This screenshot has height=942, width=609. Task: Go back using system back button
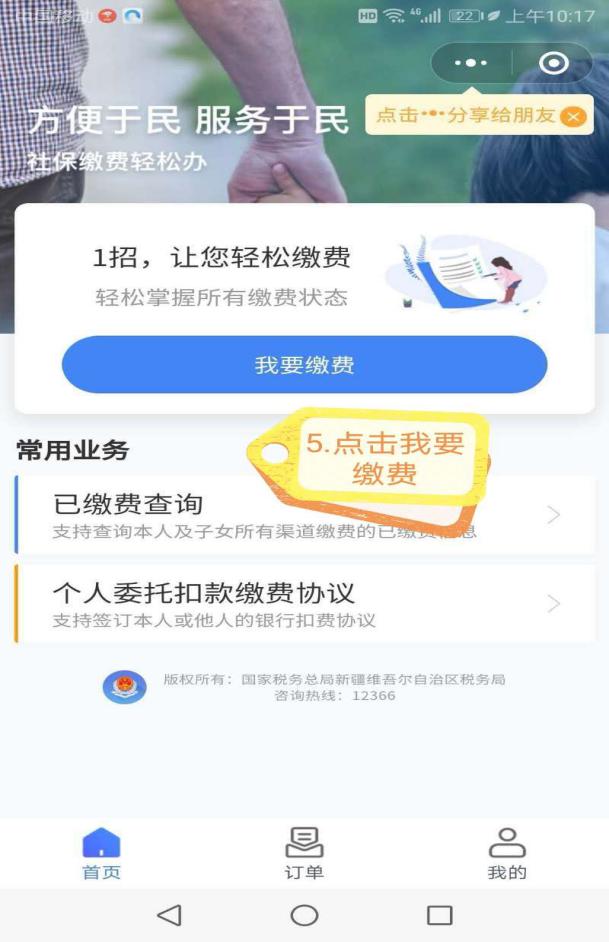(x=170, y=915)
